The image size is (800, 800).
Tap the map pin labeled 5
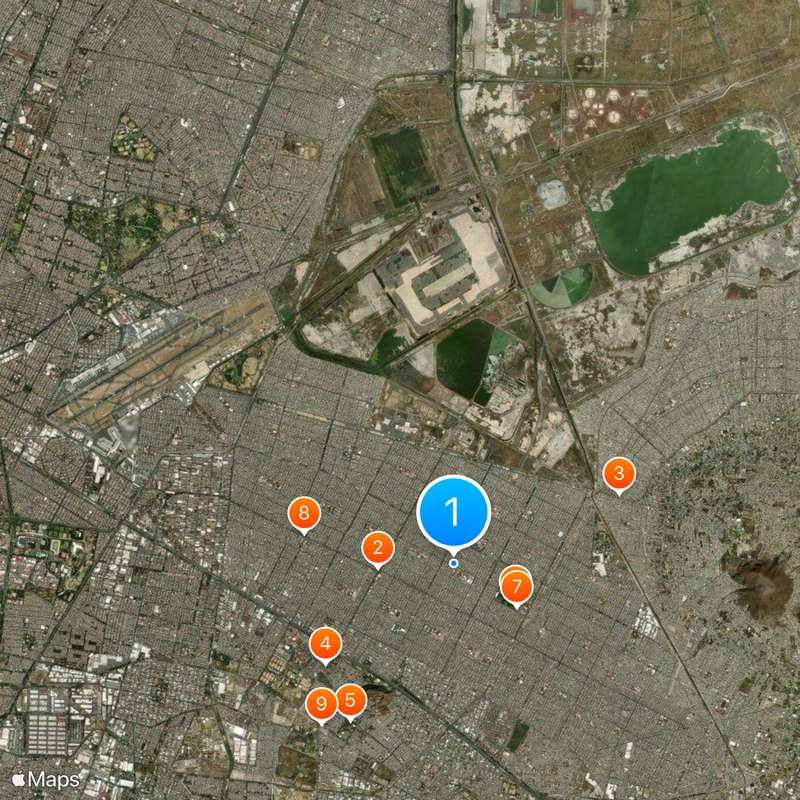point(351,700)
